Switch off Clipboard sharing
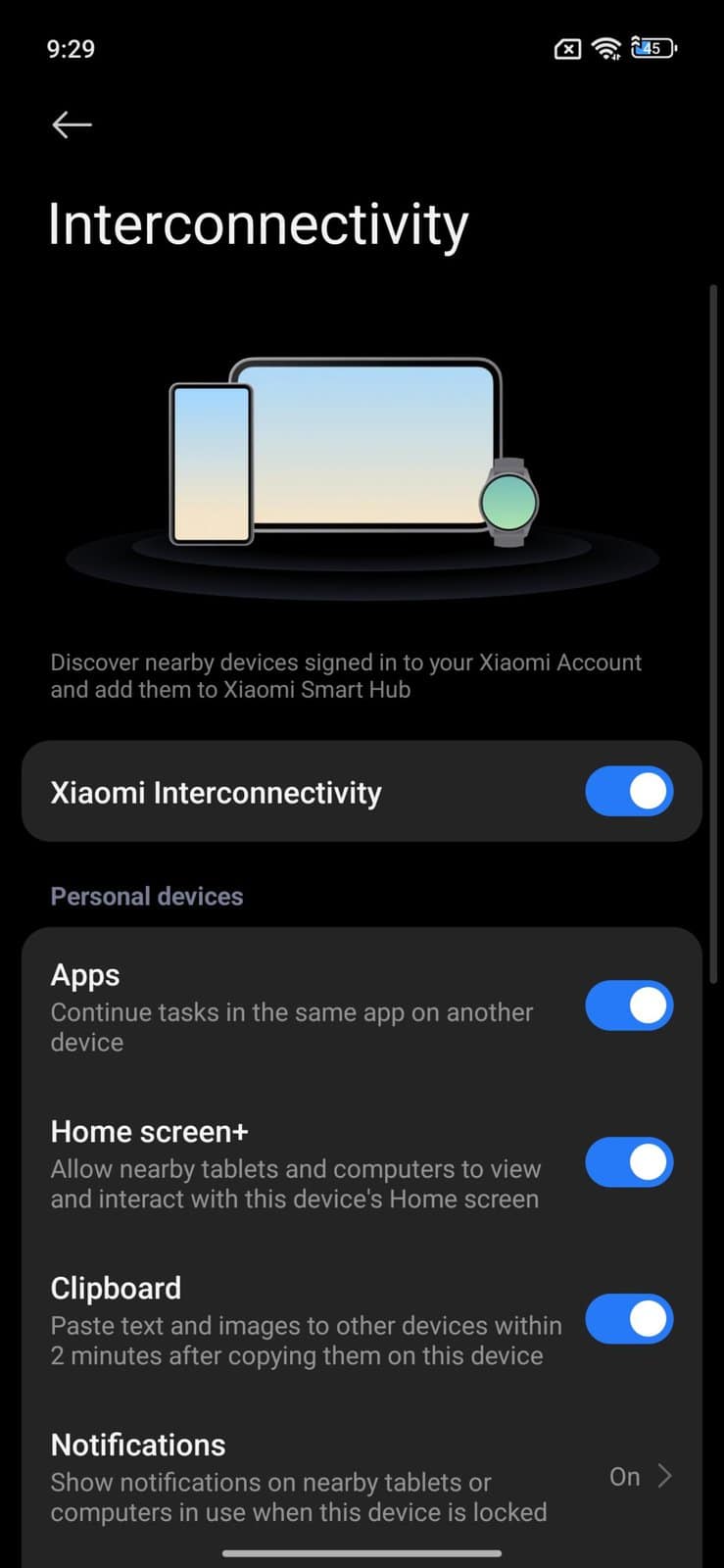This screenshot has height=1568, width=724. (x=628, y=1319)
